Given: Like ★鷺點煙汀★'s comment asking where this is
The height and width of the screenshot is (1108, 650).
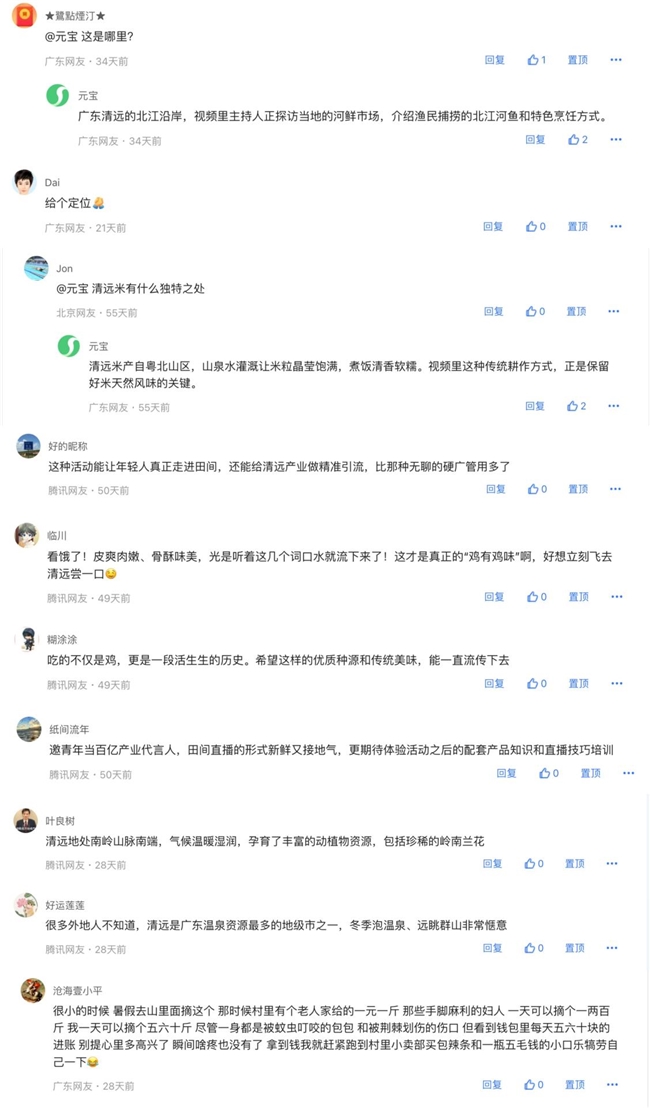Looking at the screenshot, I should [x=536, y=60].
